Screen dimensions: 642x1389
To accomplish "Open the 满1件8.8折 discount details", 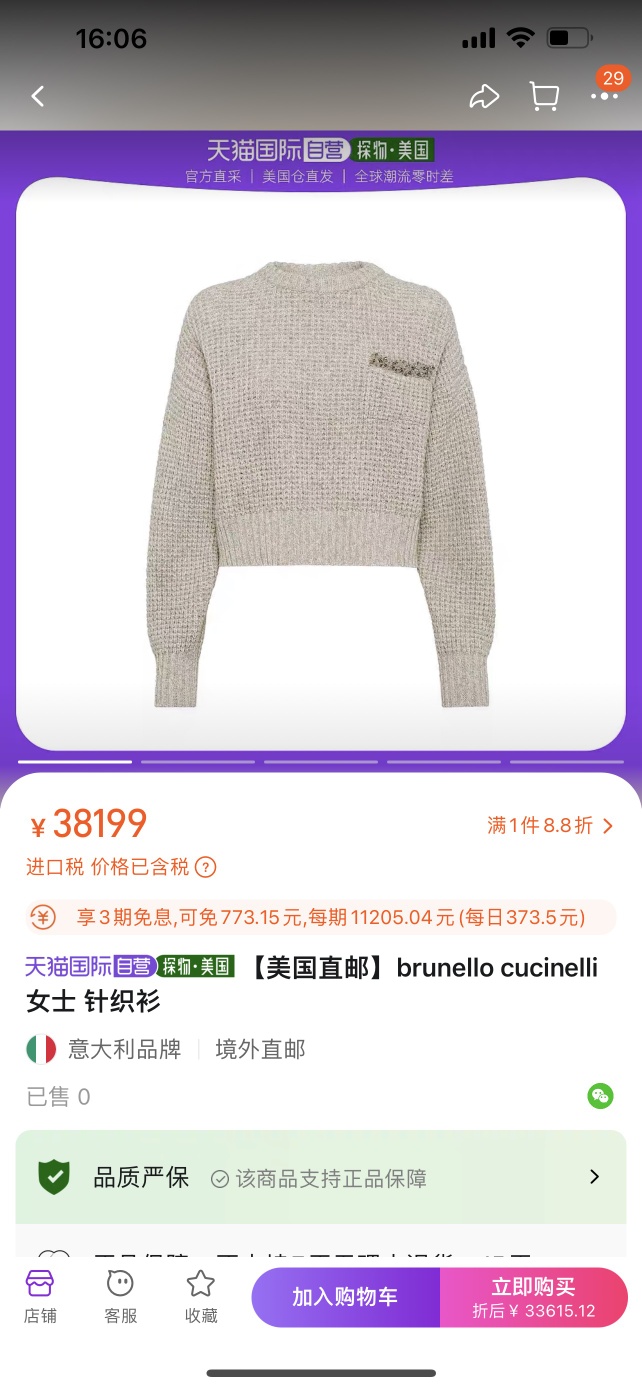I will pos(549,825).
